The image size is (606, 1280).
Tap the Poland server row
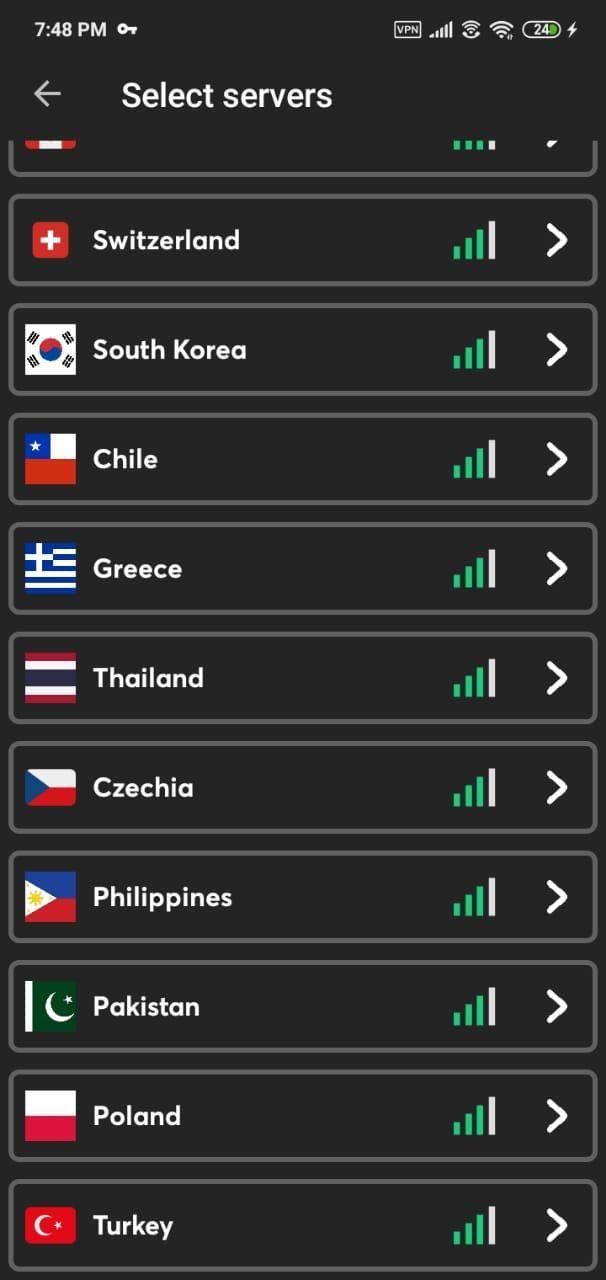tap(302, 1116)
